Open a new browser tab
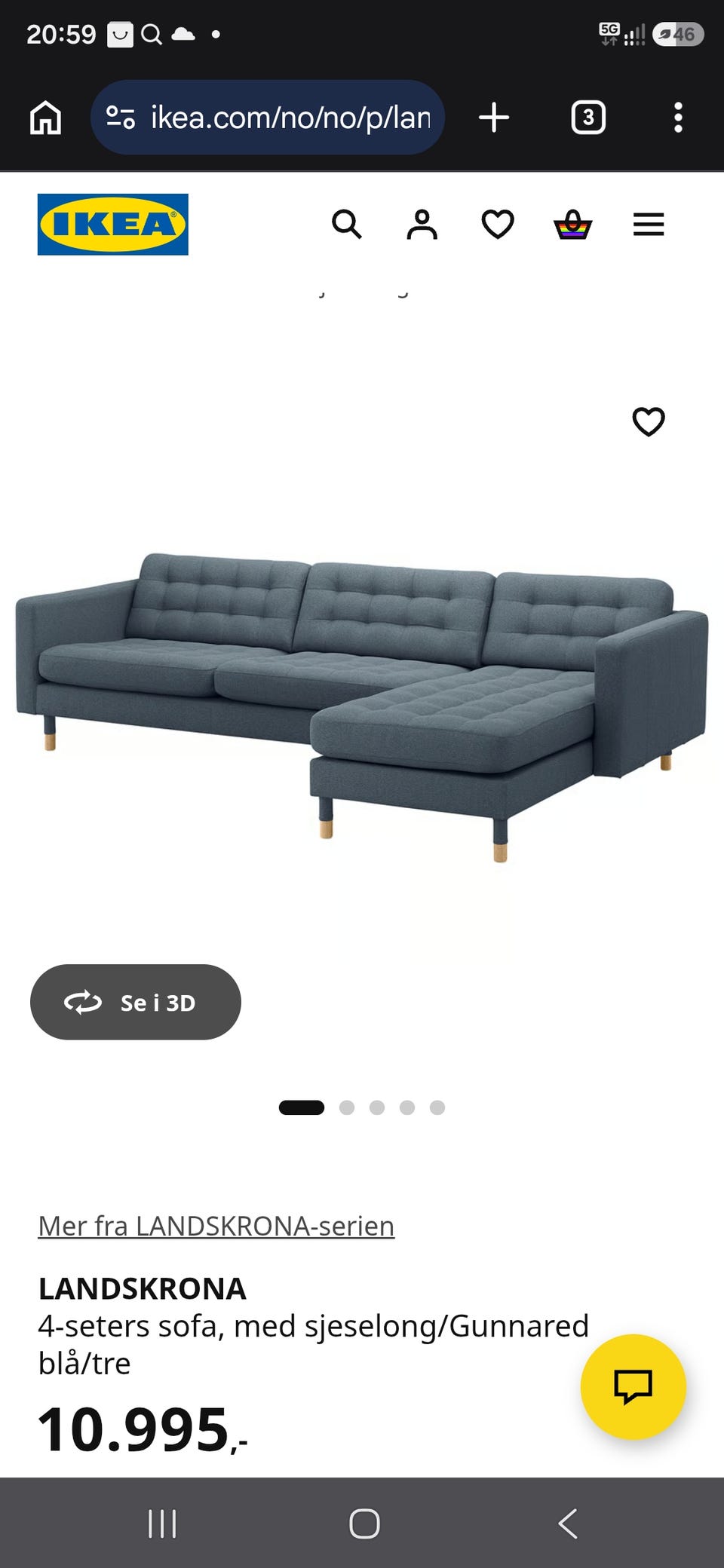This screenshot has width=724, height=1568. tap(494, 118)
